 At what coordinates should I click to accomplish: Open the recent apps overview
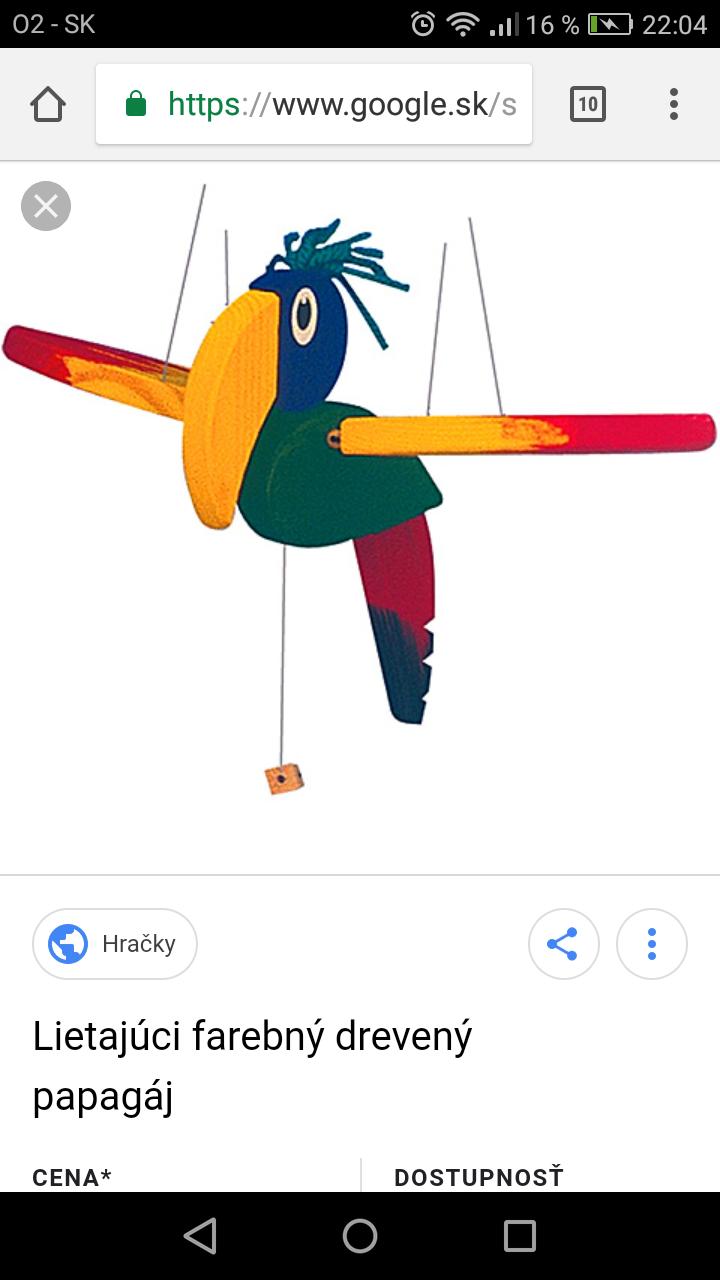(519, 1236)
